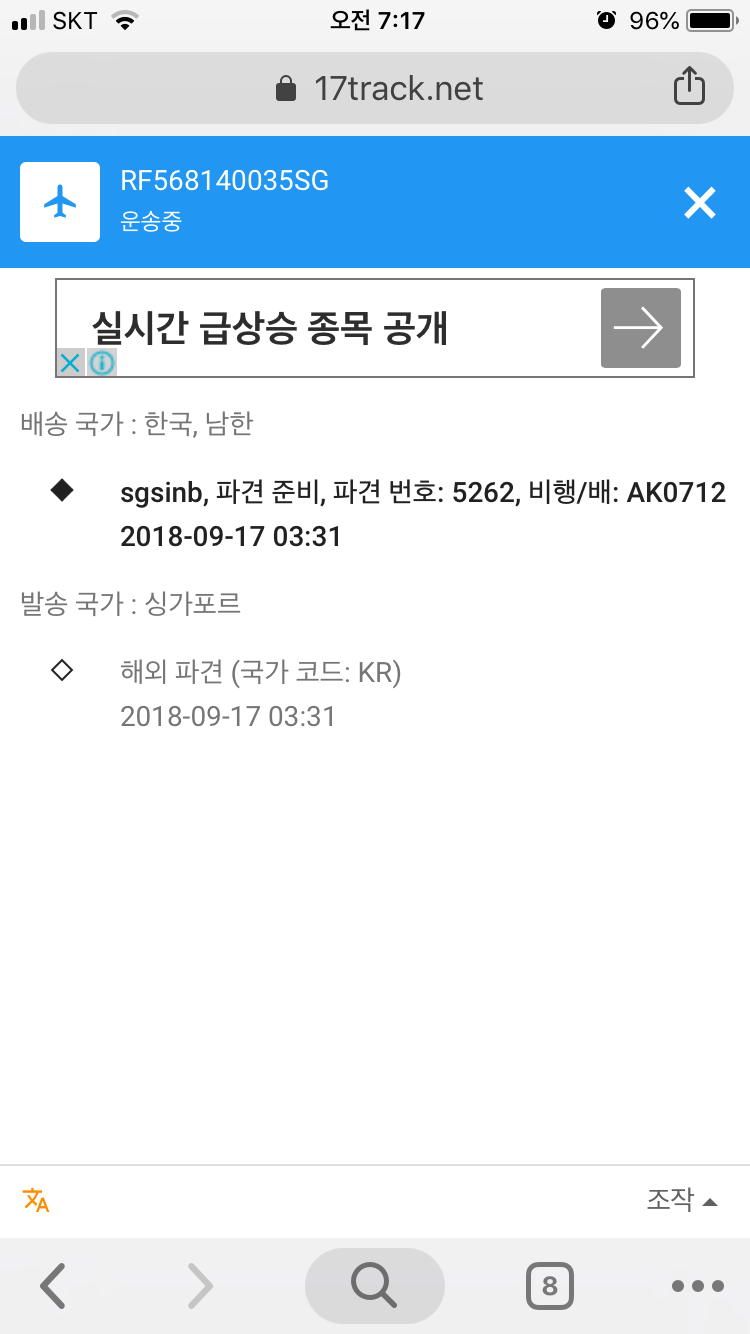This screenshot has height=1334, width=750.
Task: Share this tracking page
Action: (x=688, y=88)
